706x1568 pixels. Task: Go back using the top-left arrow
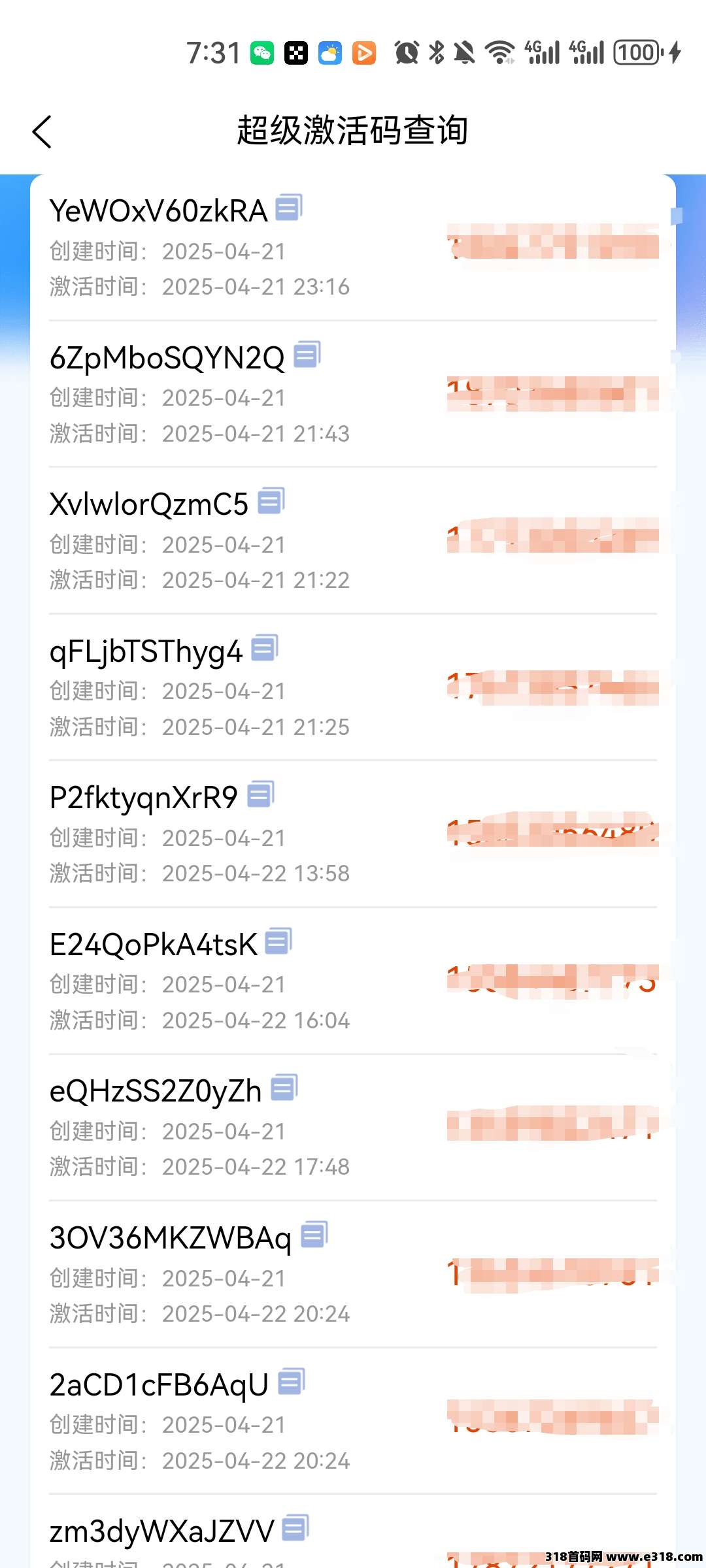click(42, 131)
